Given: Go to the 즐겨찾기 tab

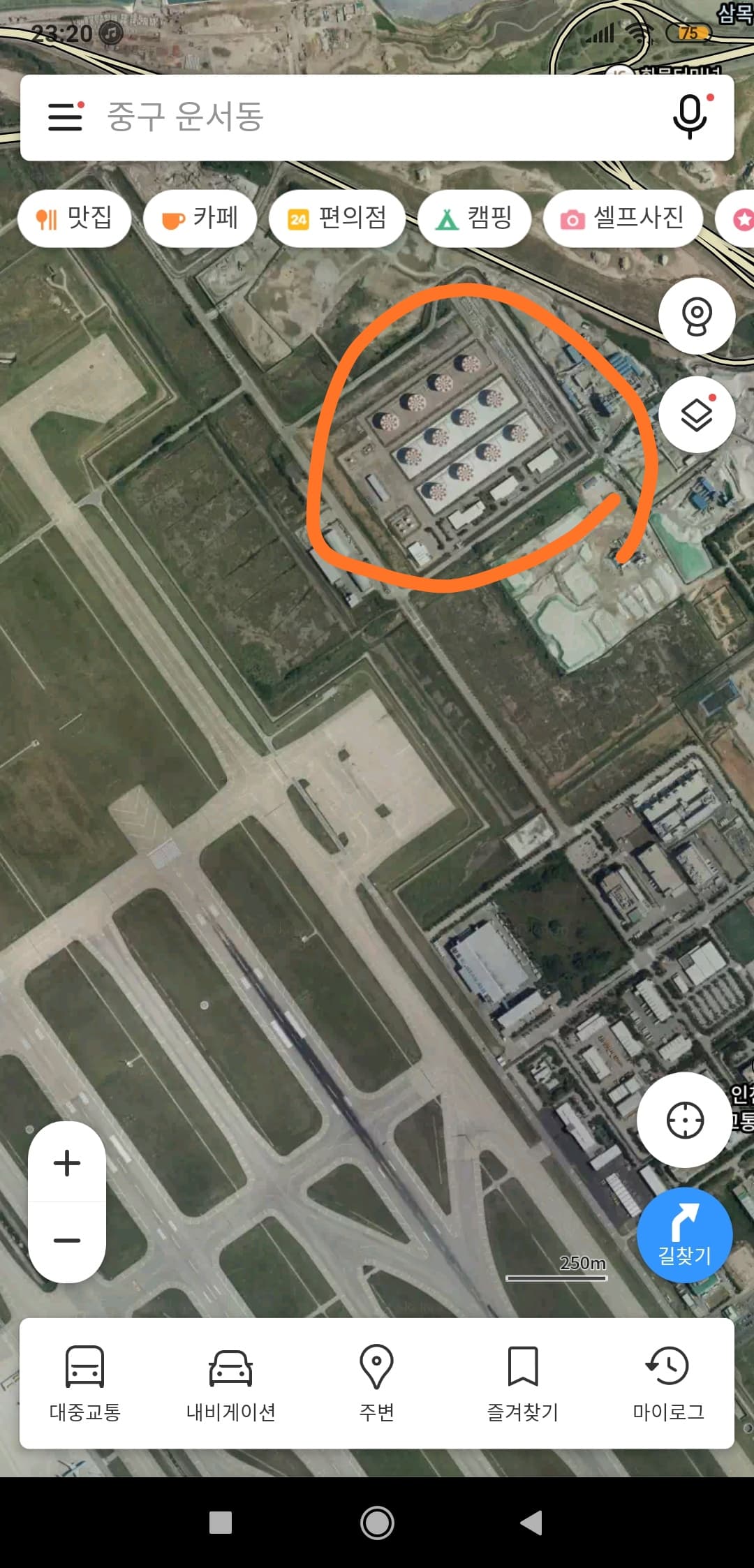Looking at the screenshot, I should point(523,1383).
